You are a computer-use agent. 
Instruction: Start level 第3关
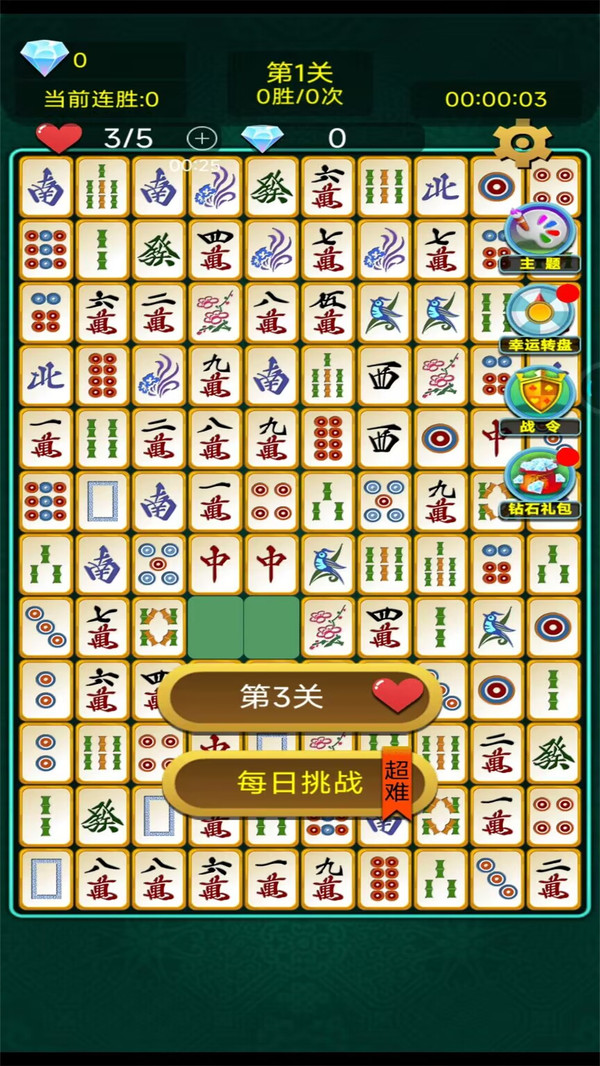[300, 697]
